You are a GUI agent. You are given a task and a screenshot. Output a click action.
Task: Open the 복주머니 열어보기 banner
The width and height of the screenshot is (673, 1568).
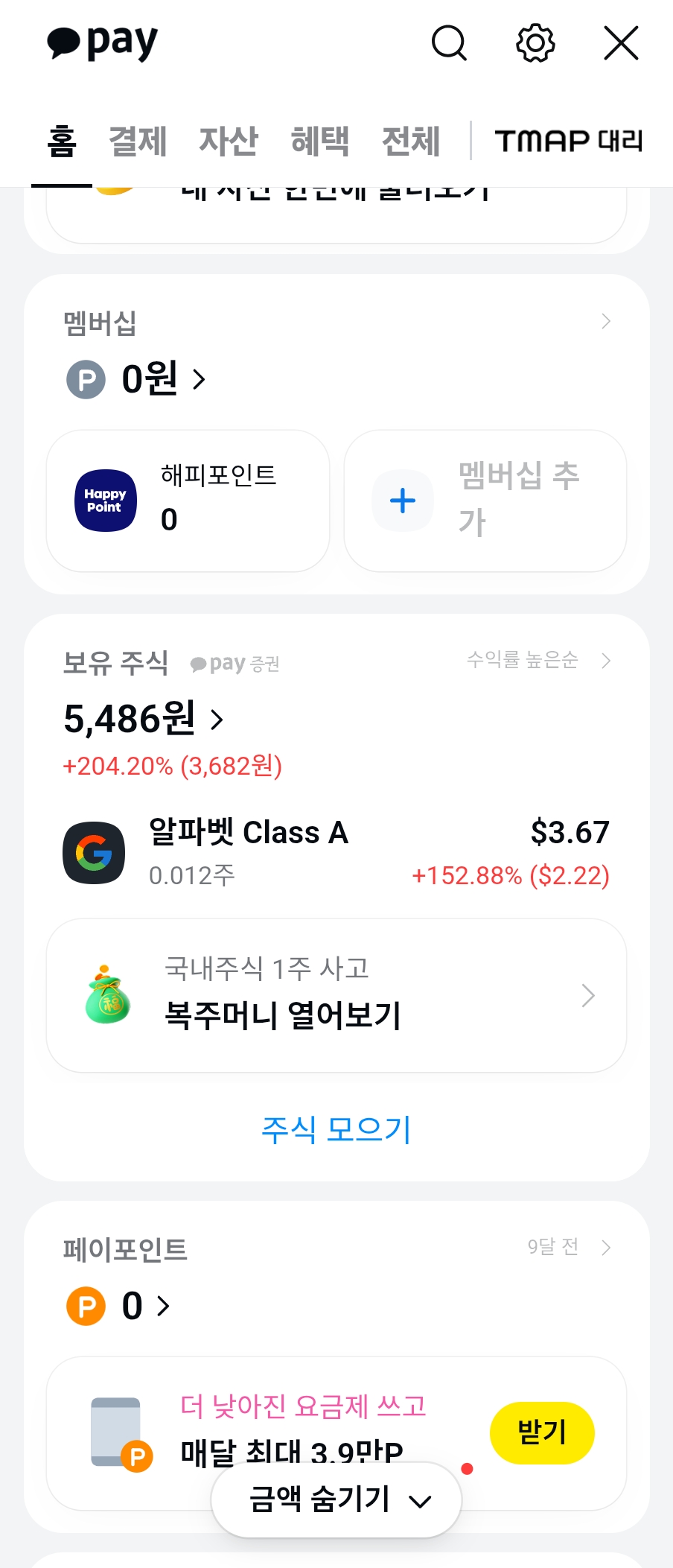336,996
